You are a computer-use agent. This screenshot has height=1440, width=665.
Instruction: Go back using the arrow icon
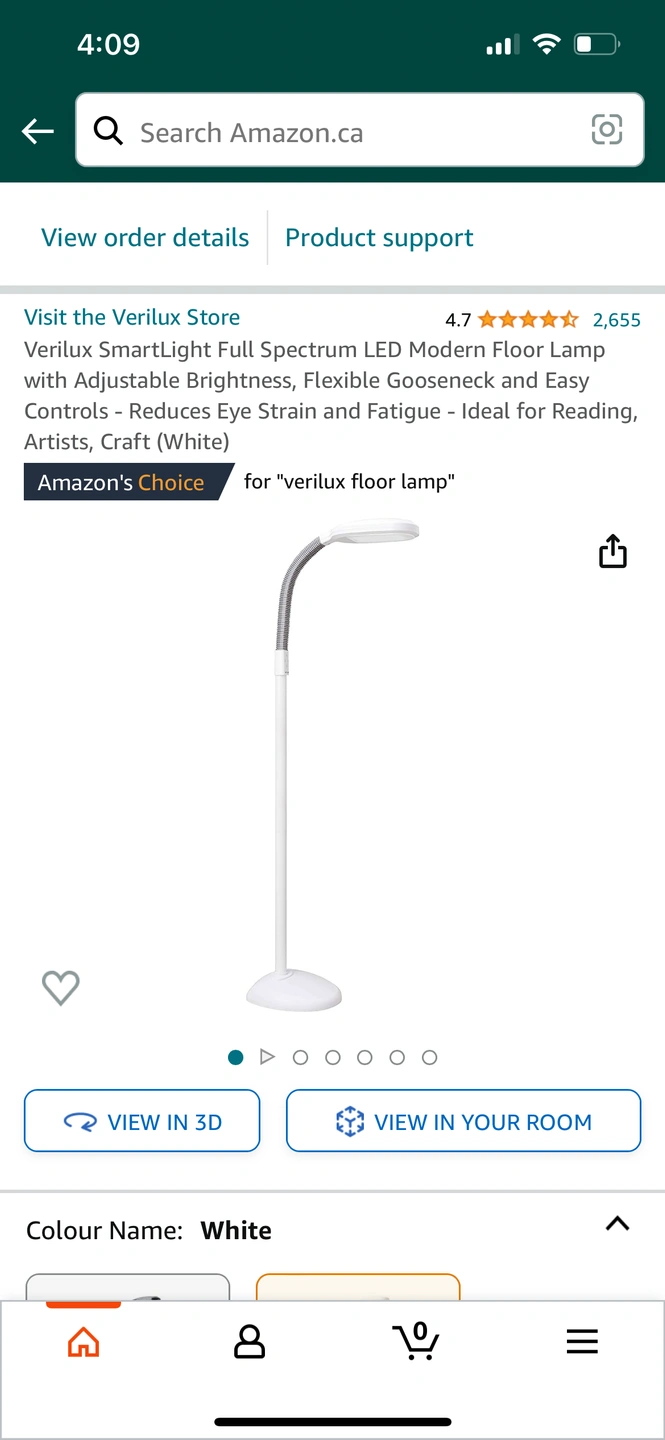point(38,131)
